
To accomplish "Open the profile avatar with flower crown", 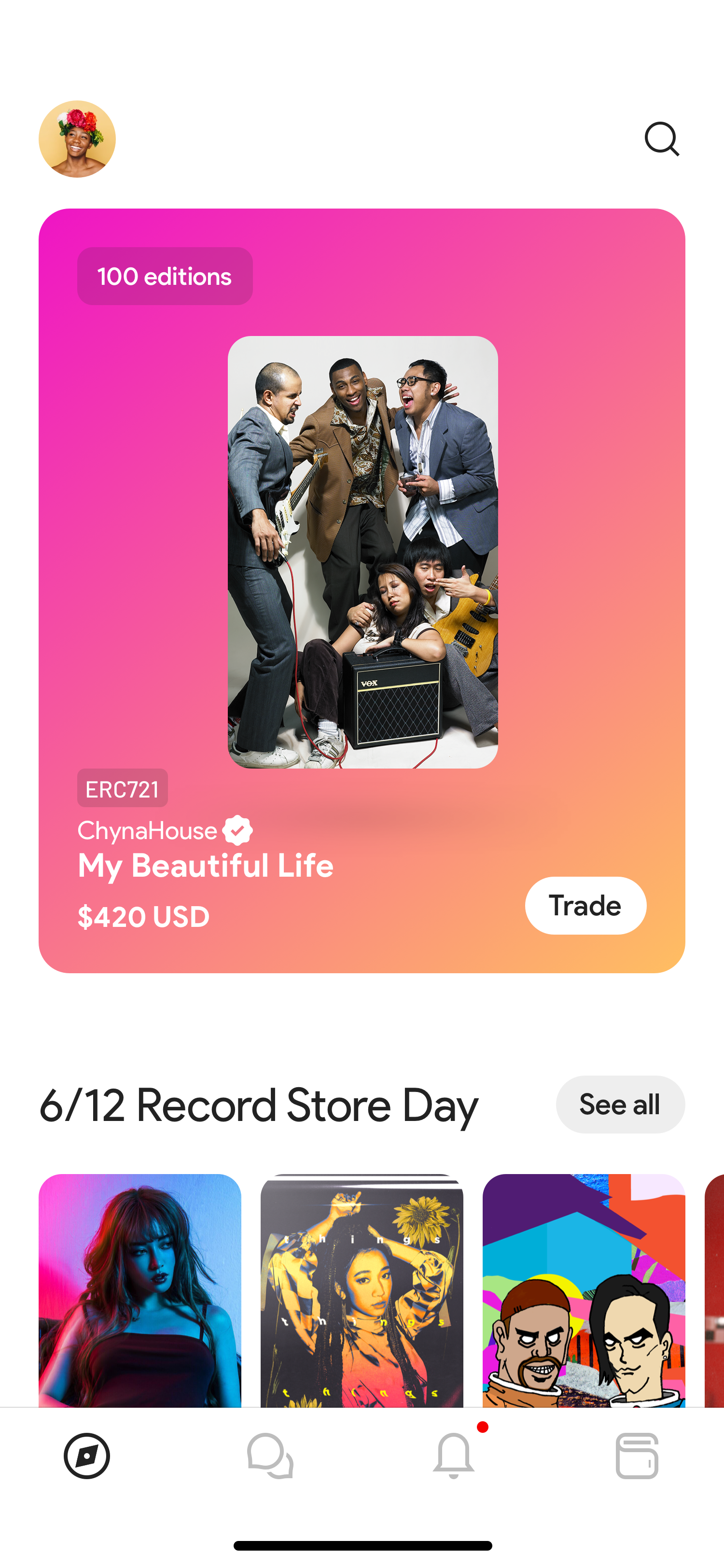I will tap(77, 139).
